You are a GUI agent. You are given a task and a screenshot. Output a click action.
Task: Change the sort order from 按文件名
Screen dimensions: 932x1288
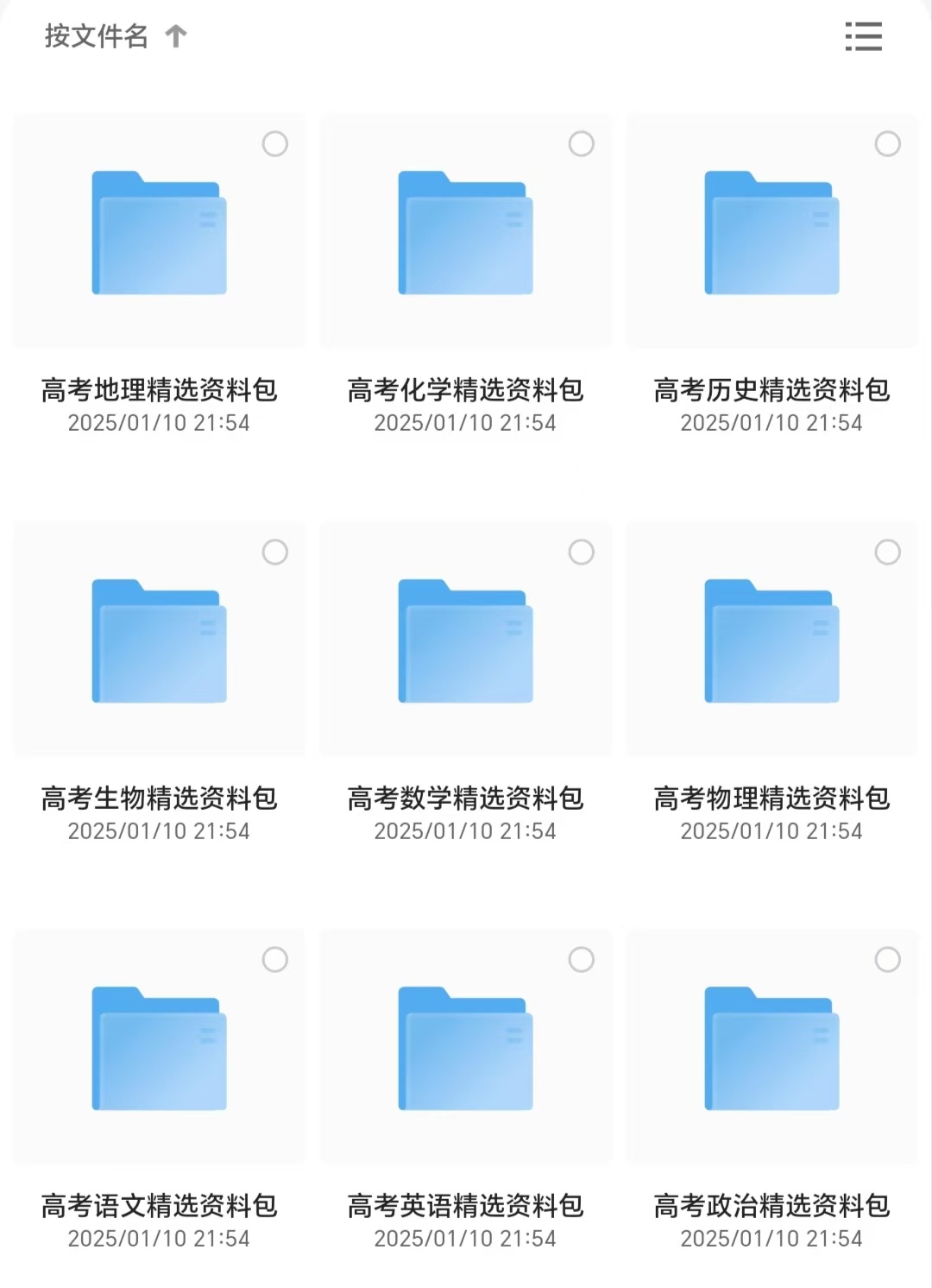pos(115,36)
